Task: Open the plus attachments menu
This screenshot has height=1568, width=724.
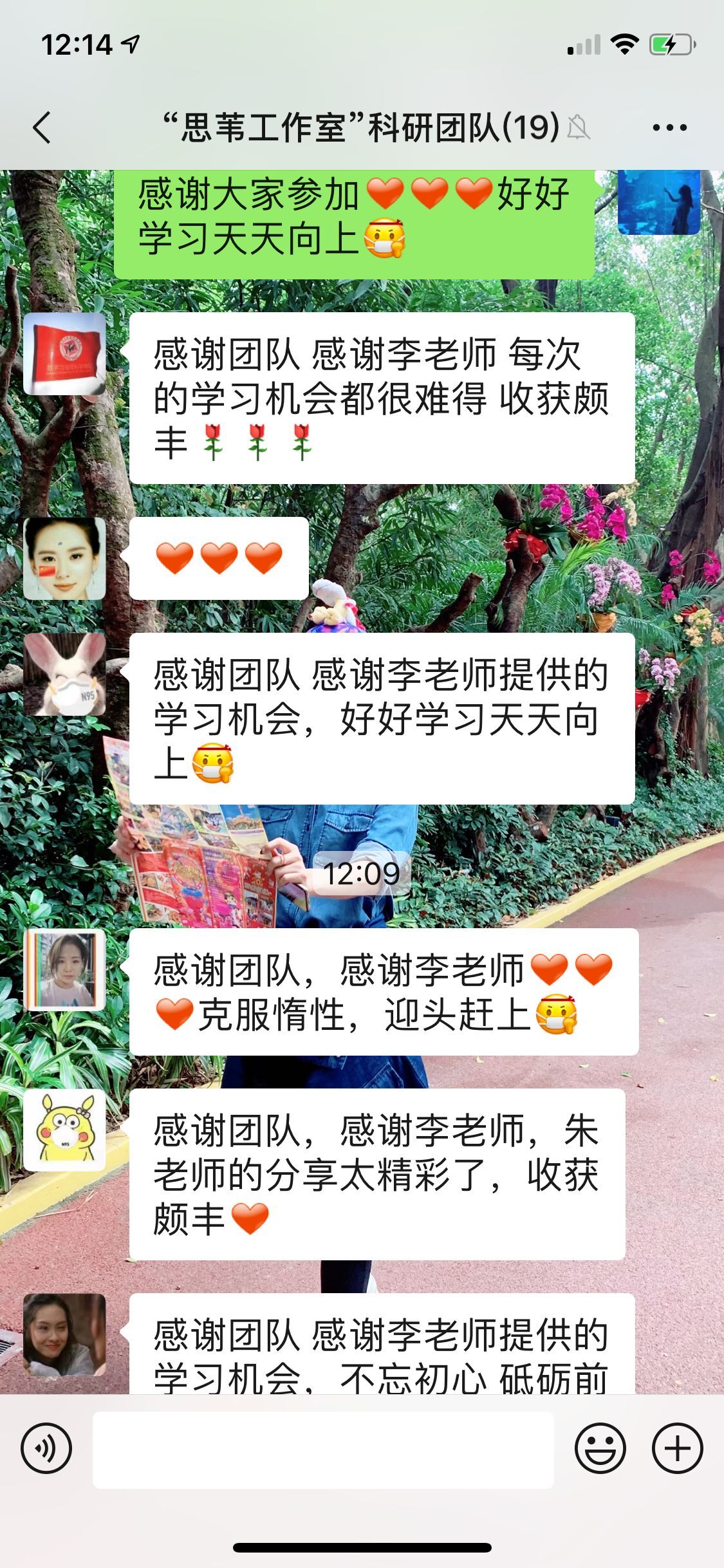Action: 677,1449
